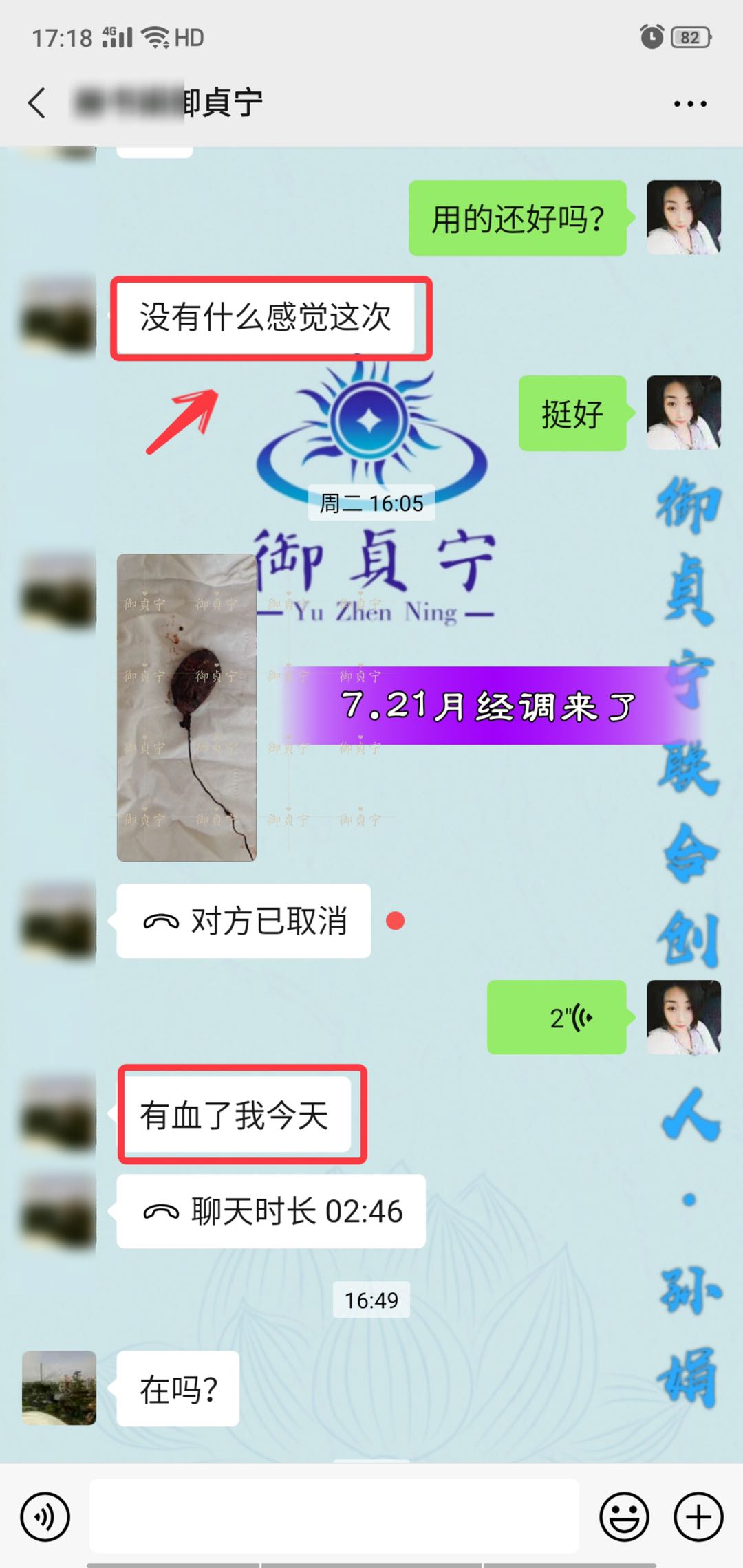This screenshot has height=1568, width=743.
Task: Open sender avatar next to 用的还好吗?
Action: 683,218
